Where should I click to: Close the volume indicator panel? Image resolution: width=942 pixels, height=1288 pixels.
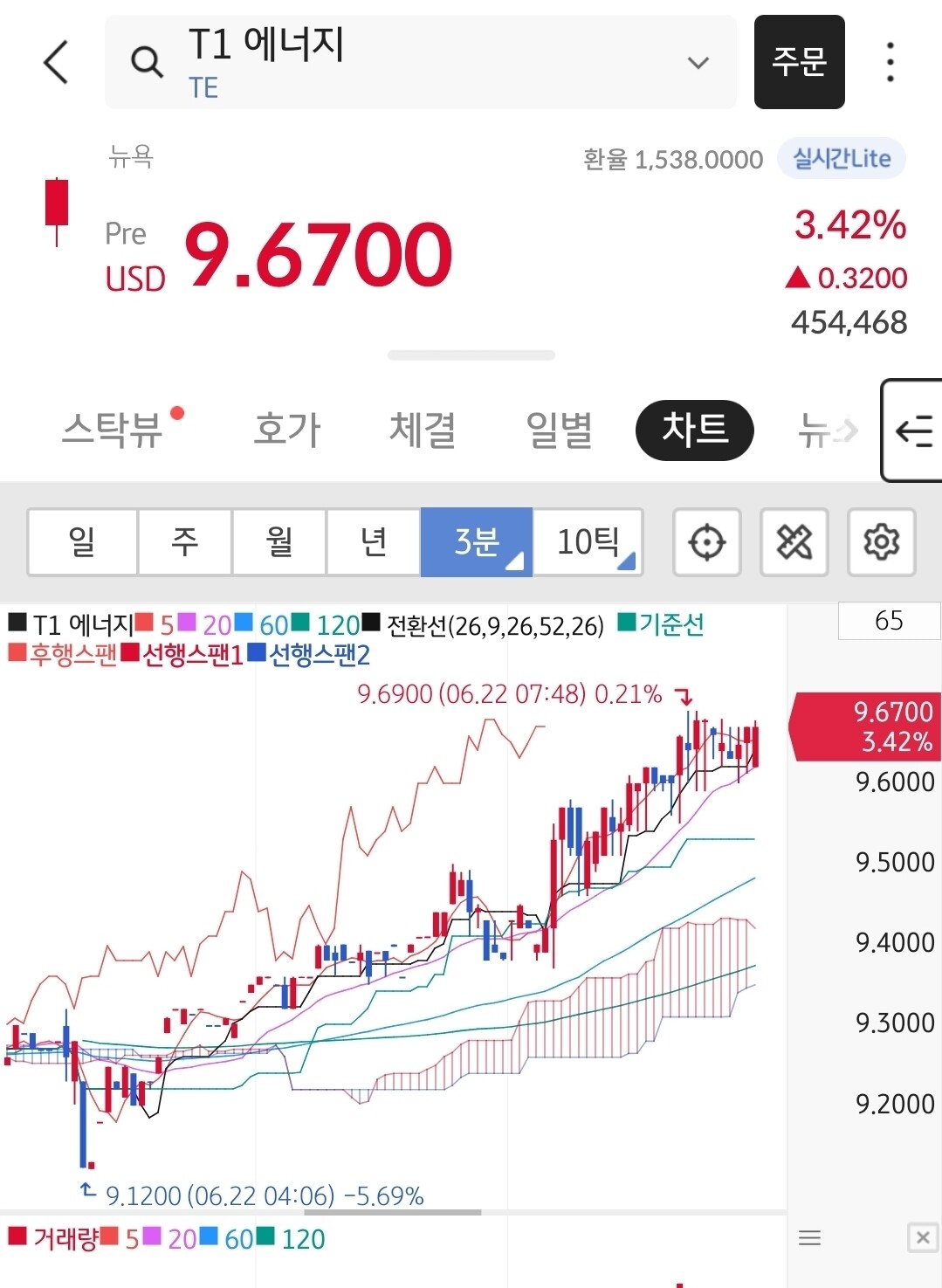tap(923, 1237)
